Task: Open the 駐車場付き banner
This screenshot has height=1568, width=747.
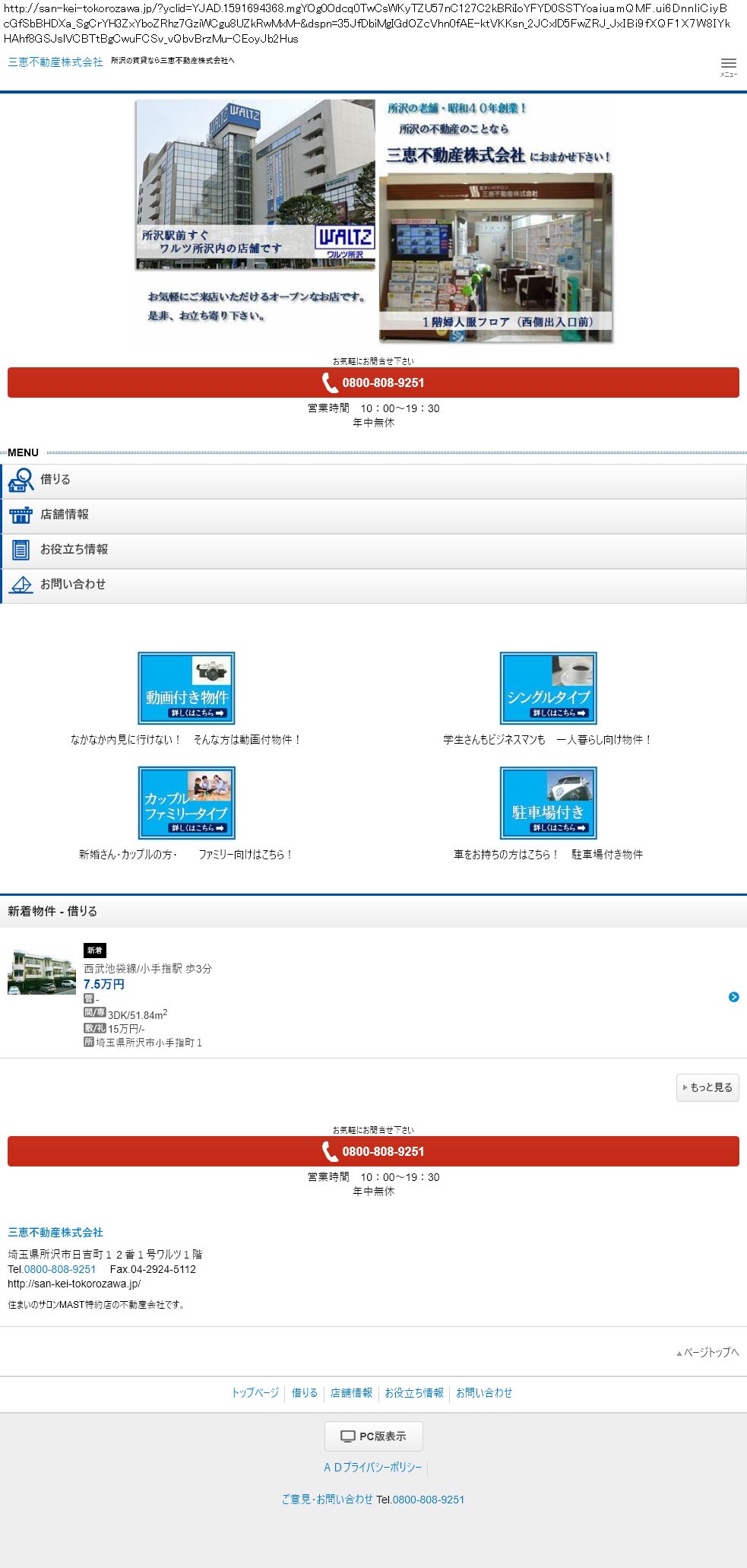Action: [548, 802]
